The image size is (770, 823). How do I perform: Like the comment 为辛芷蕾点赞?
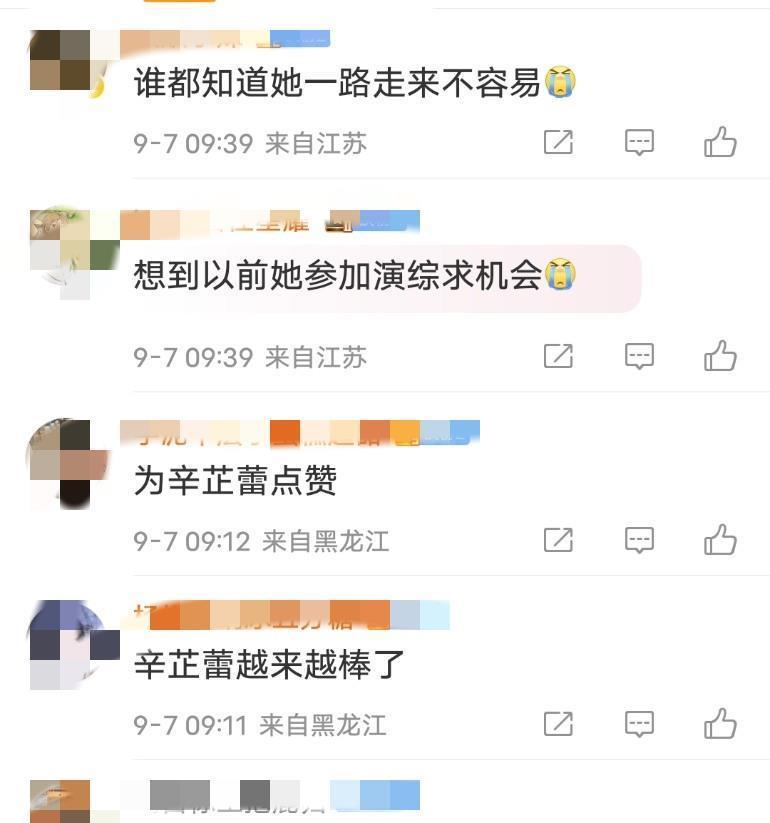[720, 541]
